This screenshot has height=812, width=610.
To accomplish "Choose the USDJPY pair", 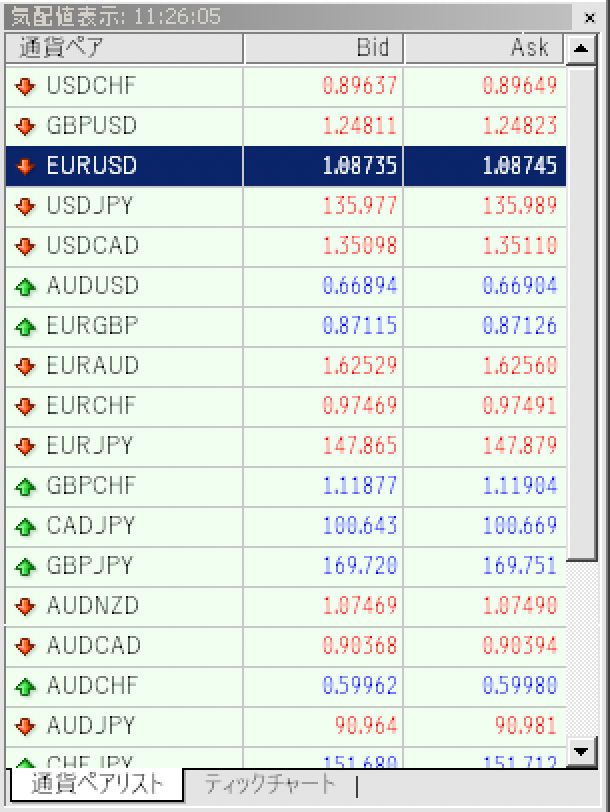I will click(x=90, y=206).
